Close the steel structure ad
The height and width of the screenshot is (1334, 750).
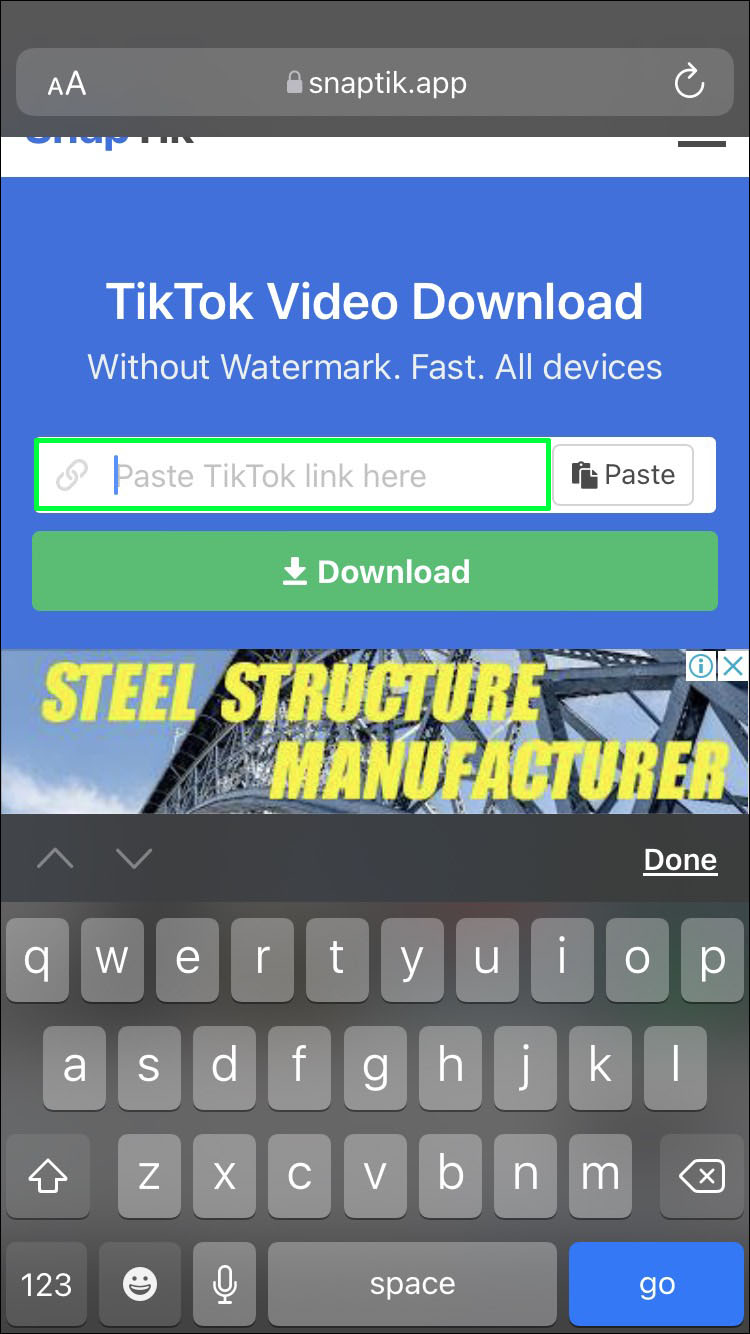(734, 666)
